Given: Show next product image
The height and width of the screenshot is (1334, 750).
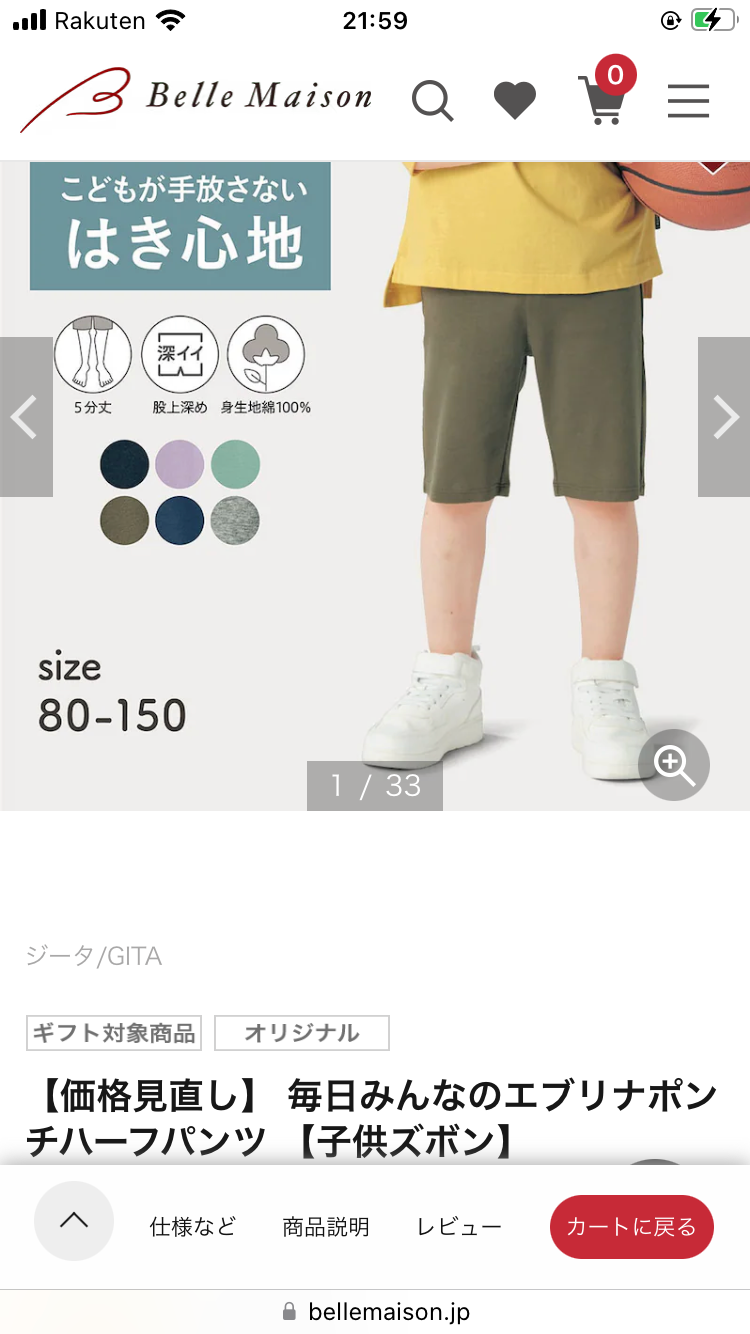Looking at the screenshot, I should (x=724, y=417).
